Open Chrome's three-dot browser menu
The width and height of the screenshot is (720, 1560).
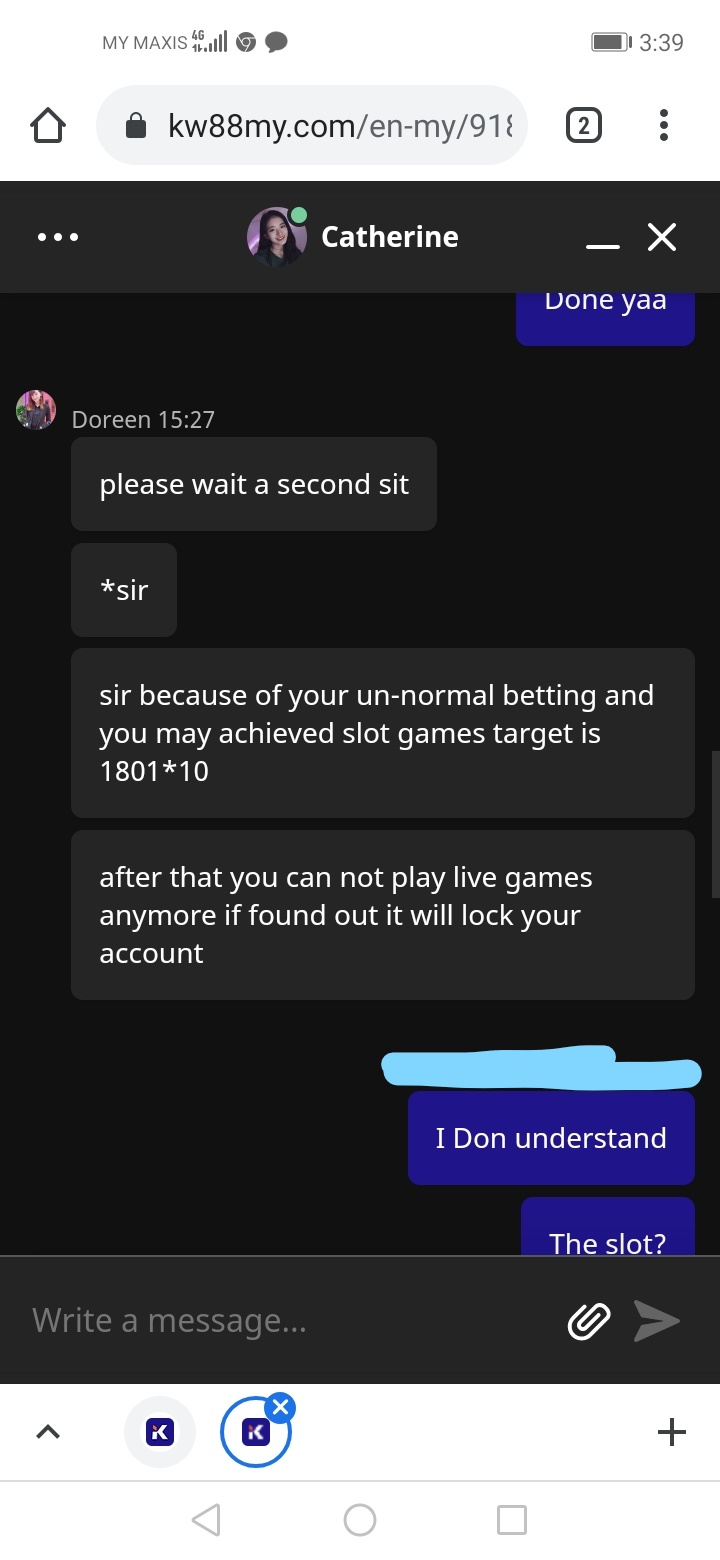(x=663, y=124)
